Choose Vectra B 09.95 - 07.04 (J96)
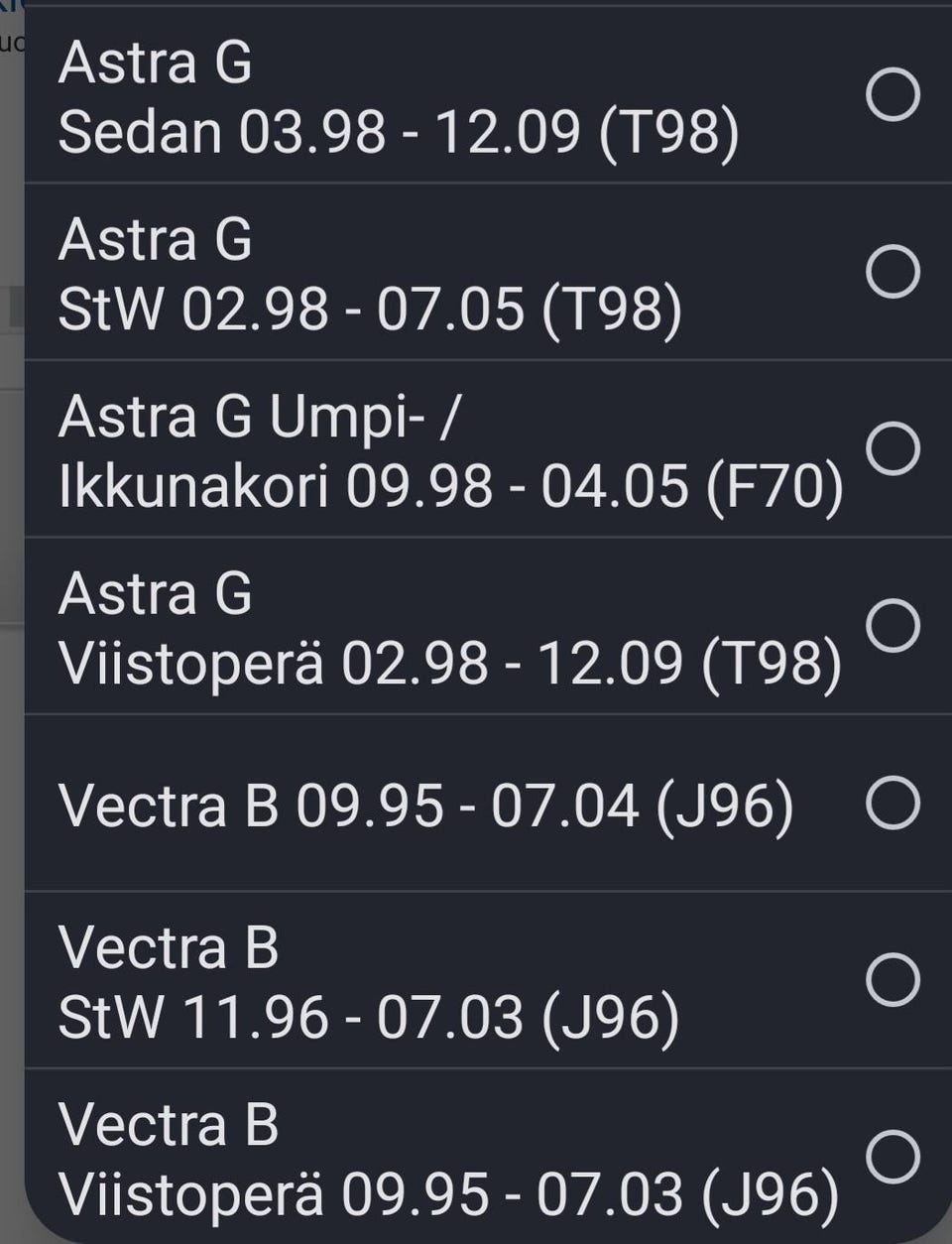Viewport: 952px width, 1244px height. click(892, 803)
